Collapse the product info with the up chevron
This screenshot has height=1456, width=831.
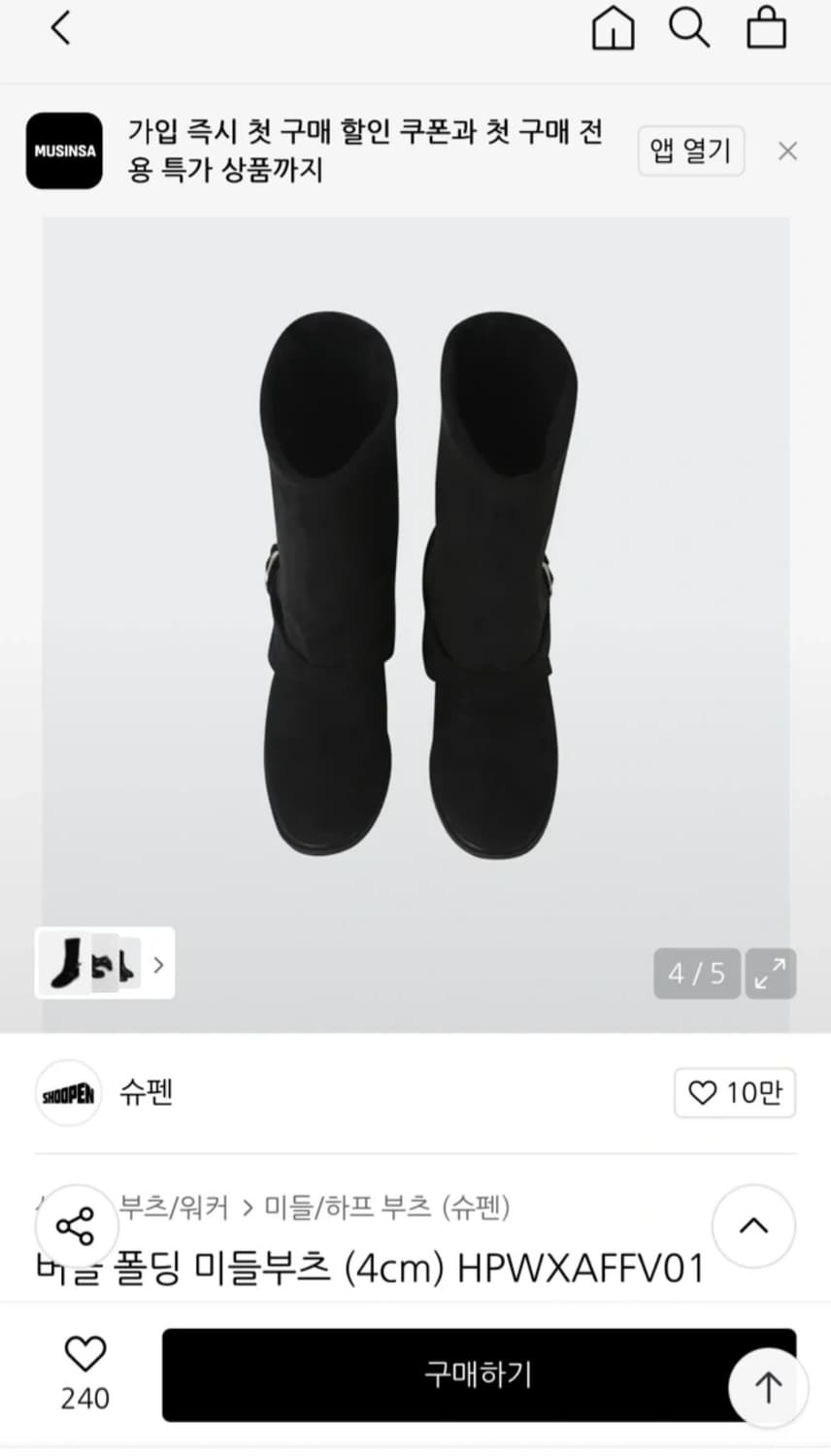754,1226
